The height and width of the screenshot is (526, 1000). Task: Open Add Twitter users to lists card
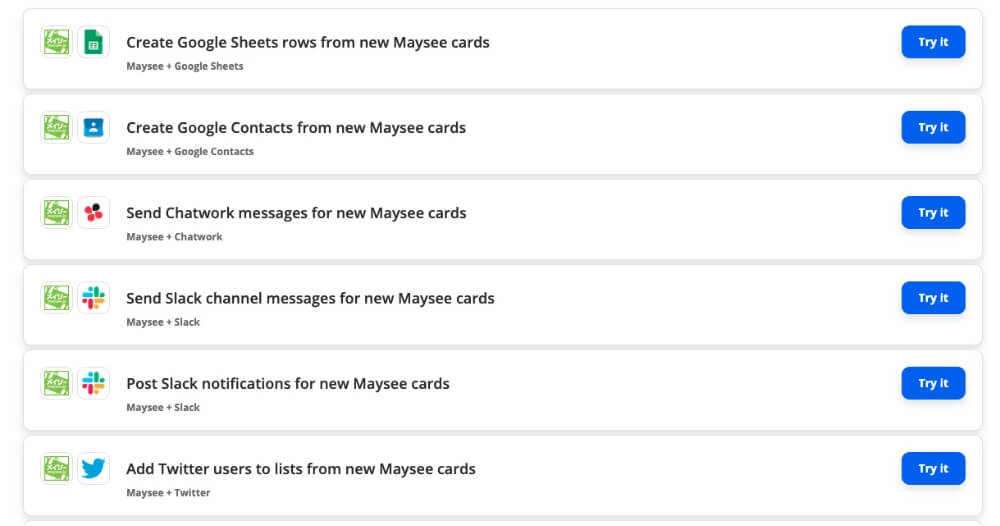(300, 468)
